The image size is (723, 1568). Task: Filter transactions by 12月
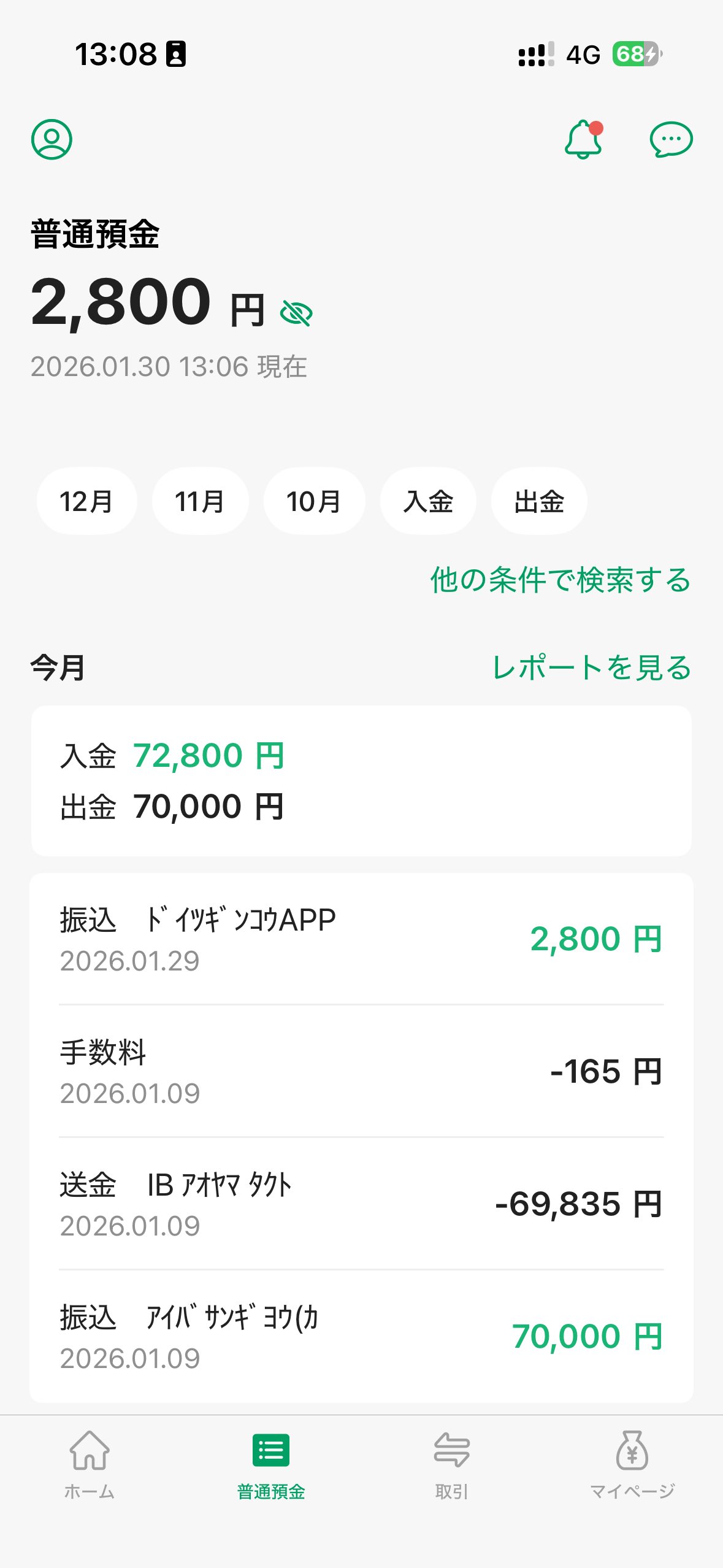(86, 501)
